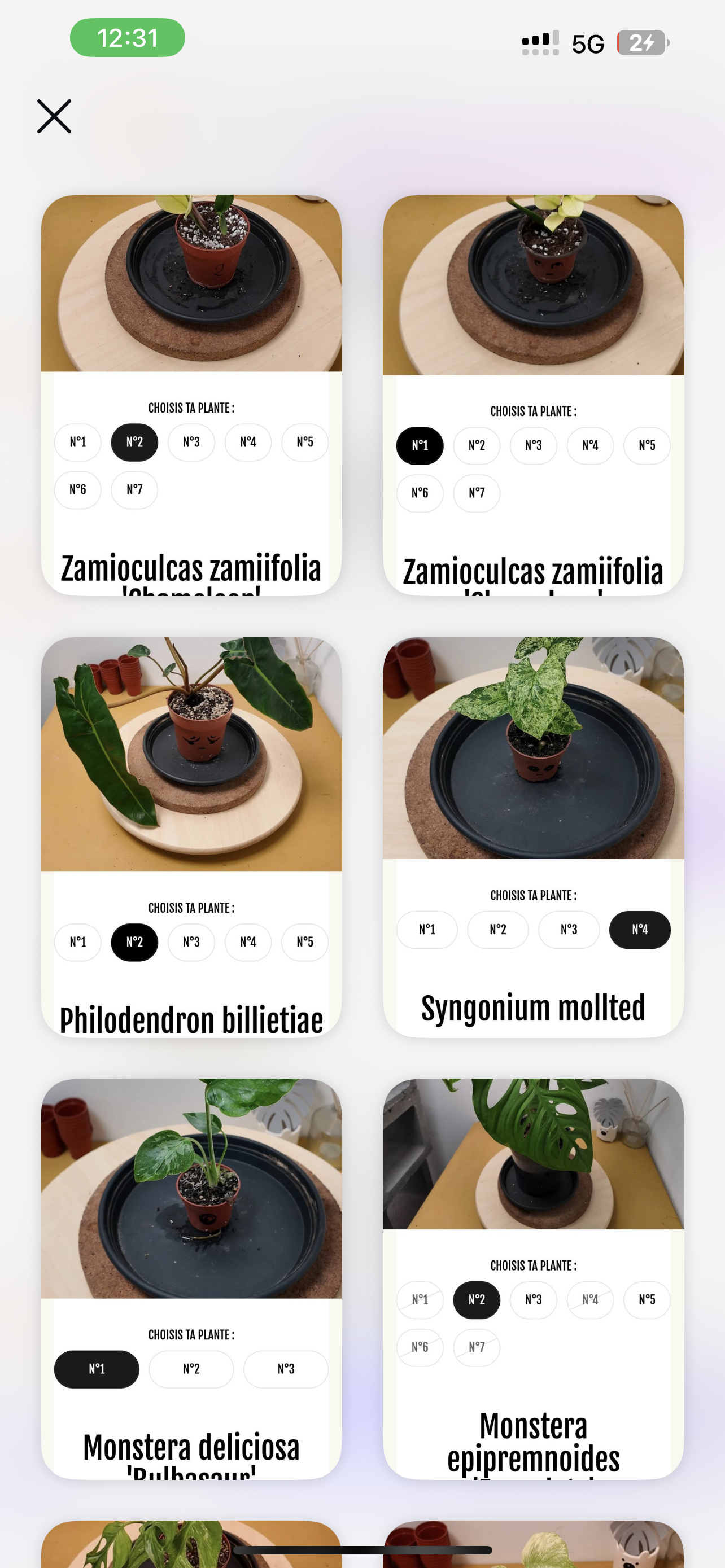Close the gallery with the X
This screenshot has width=725, height=1568.
[x=54, y=116]
